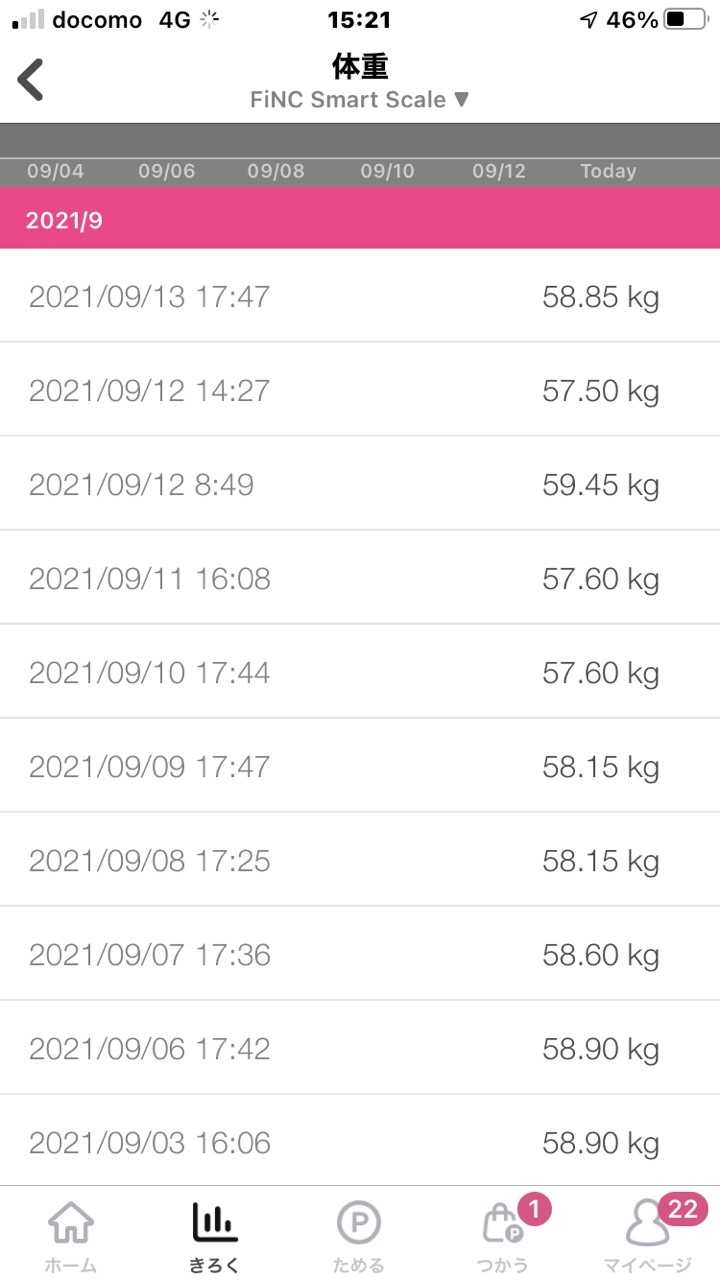Screen dimensions: 720x1280
Task: Open the 2021/09/06 17:42 record
Action: click(x=360, y=1049)
